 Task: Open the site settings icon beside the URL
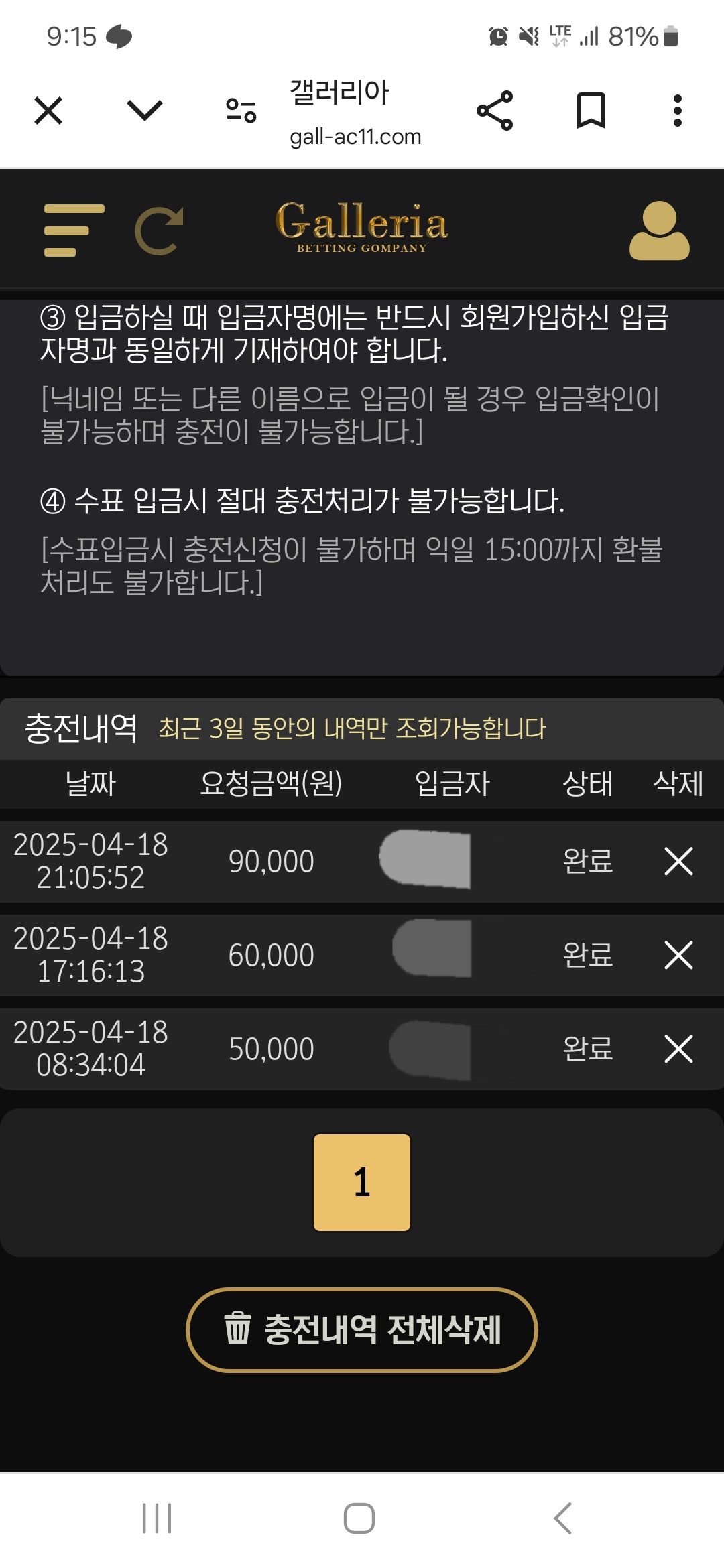pyautogui.click(x=241, y=111)
